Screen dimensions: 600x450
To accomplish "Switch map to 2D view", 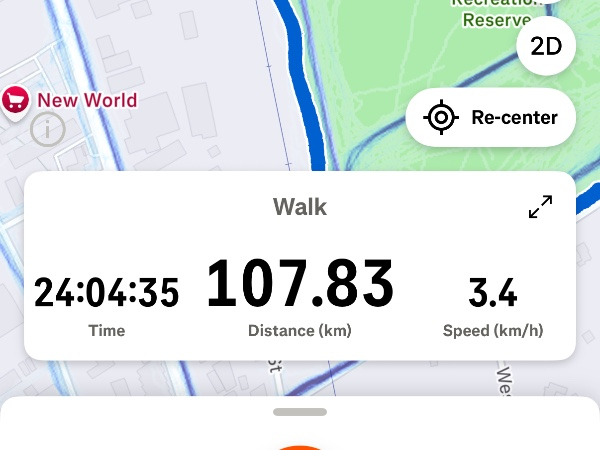I will point(545,46).
